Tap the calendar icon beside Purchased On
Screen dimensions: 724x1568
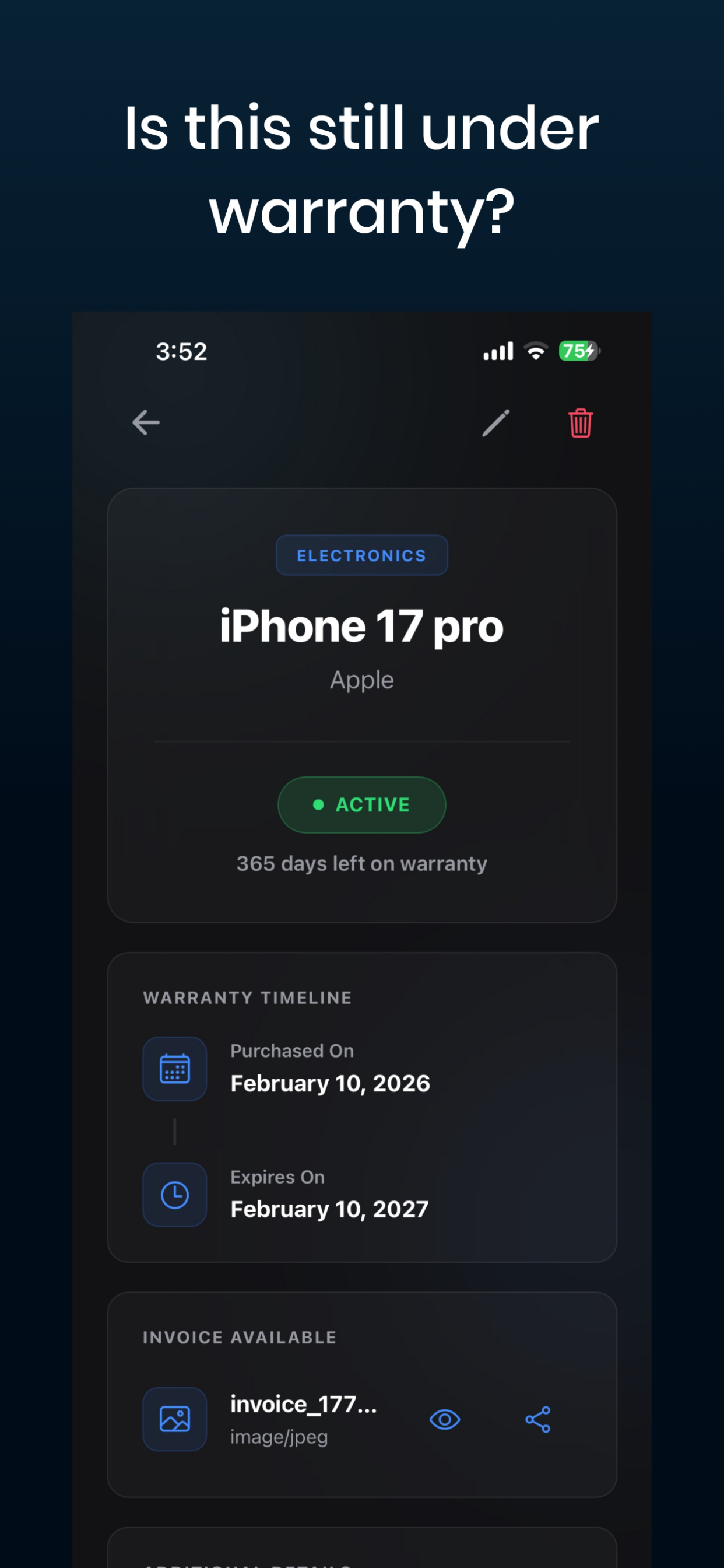click(175, 1068)
